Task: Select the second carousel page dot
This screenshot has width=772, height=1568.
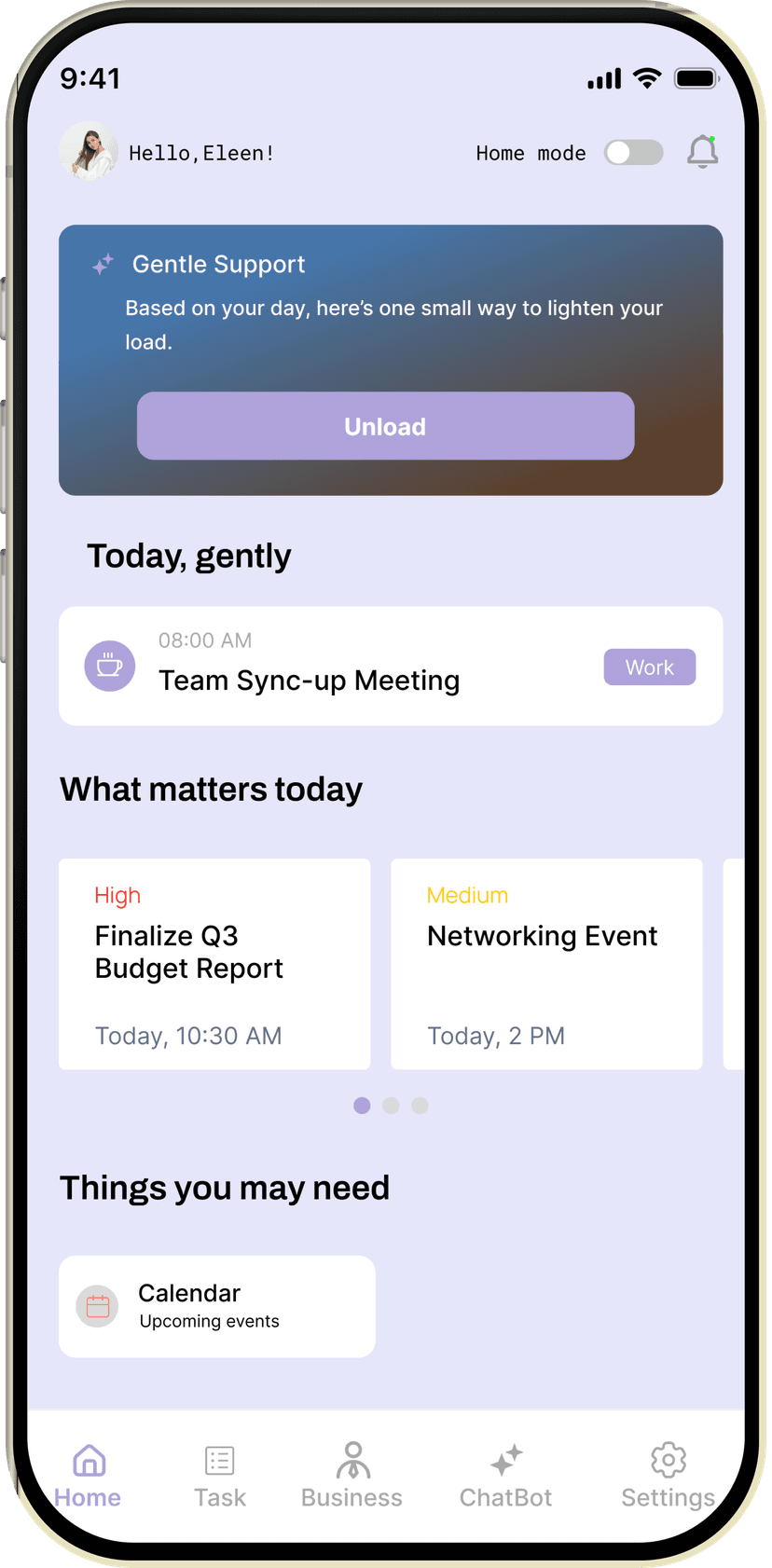Action: [391, 1106]
